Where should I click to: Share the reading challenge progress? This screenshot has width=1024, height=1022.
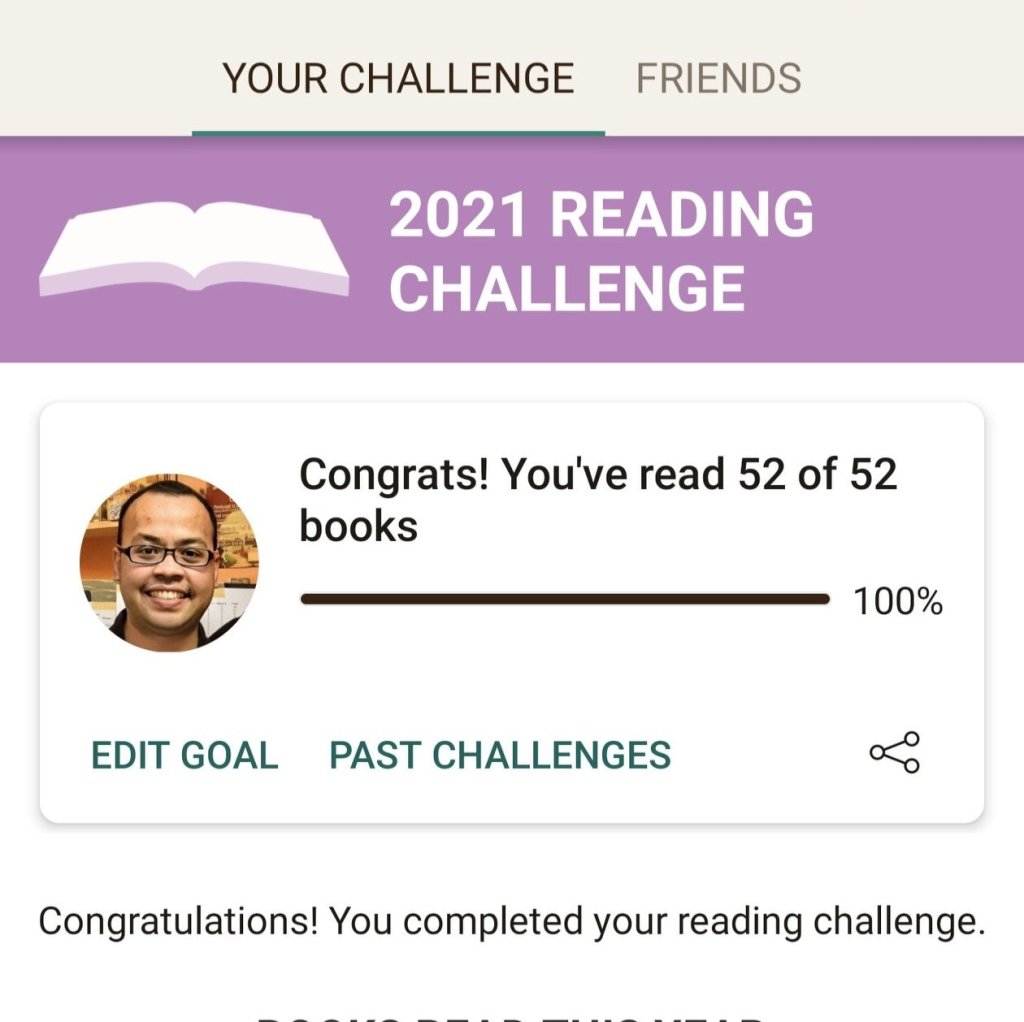[894, 752]
